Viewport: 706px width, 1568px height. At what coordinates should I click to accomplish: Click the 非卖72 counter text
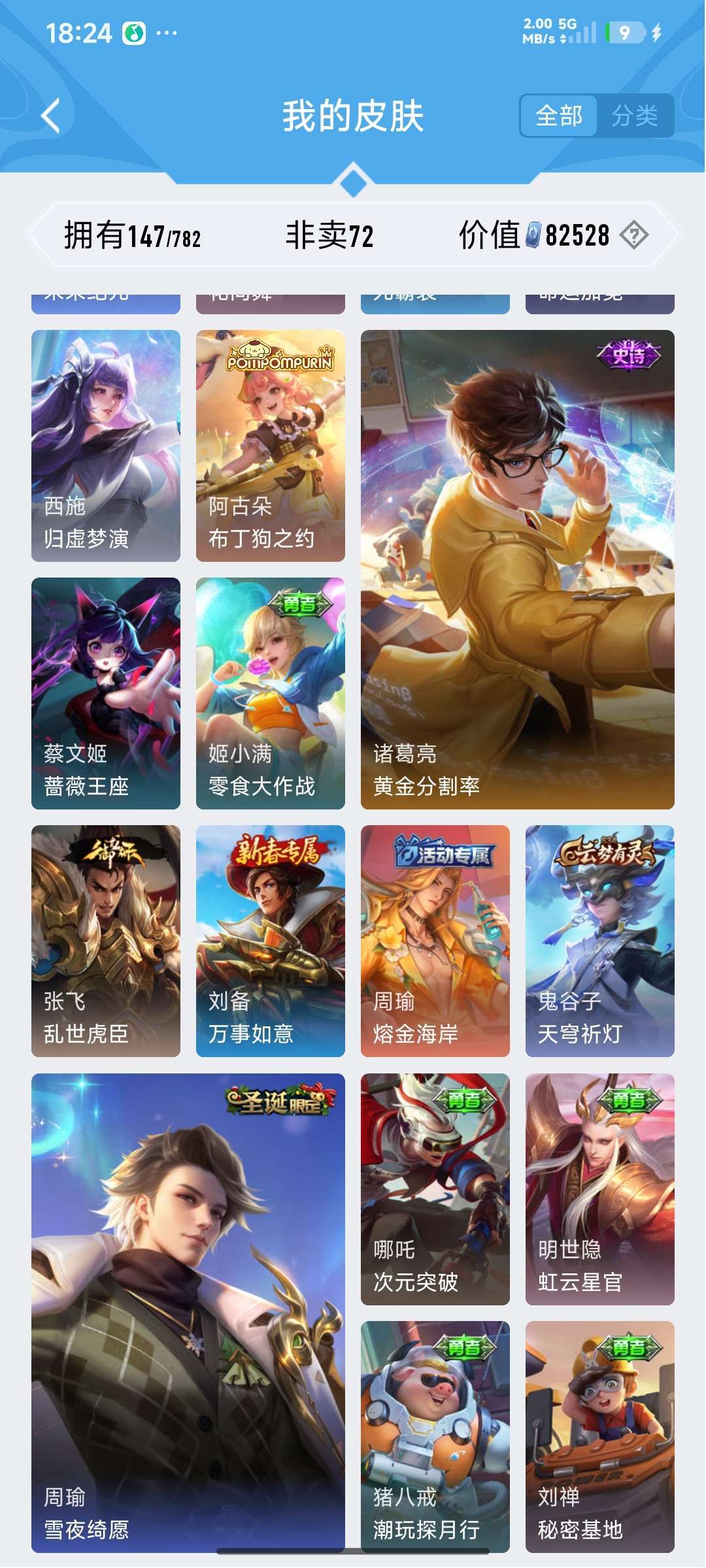[330, 237]
